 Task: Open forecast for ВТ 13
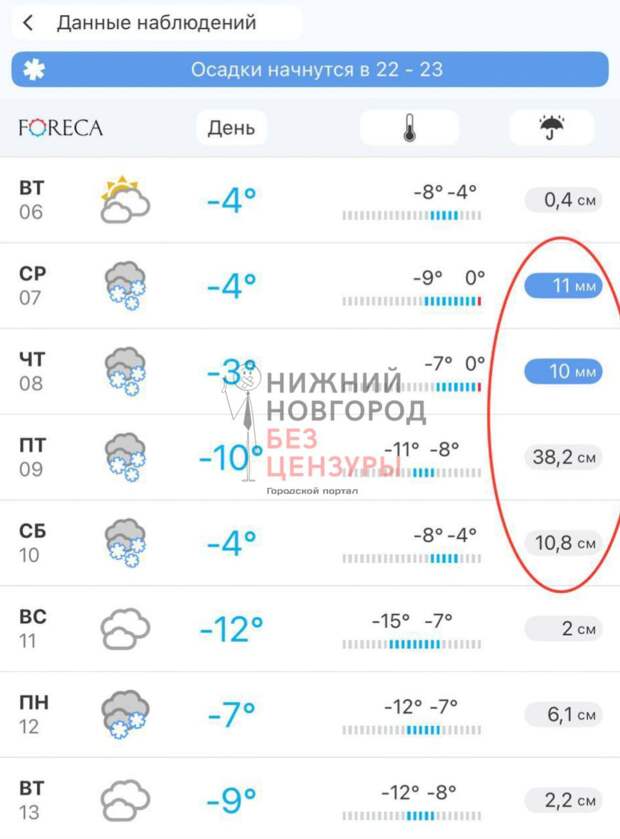(310, 800)
